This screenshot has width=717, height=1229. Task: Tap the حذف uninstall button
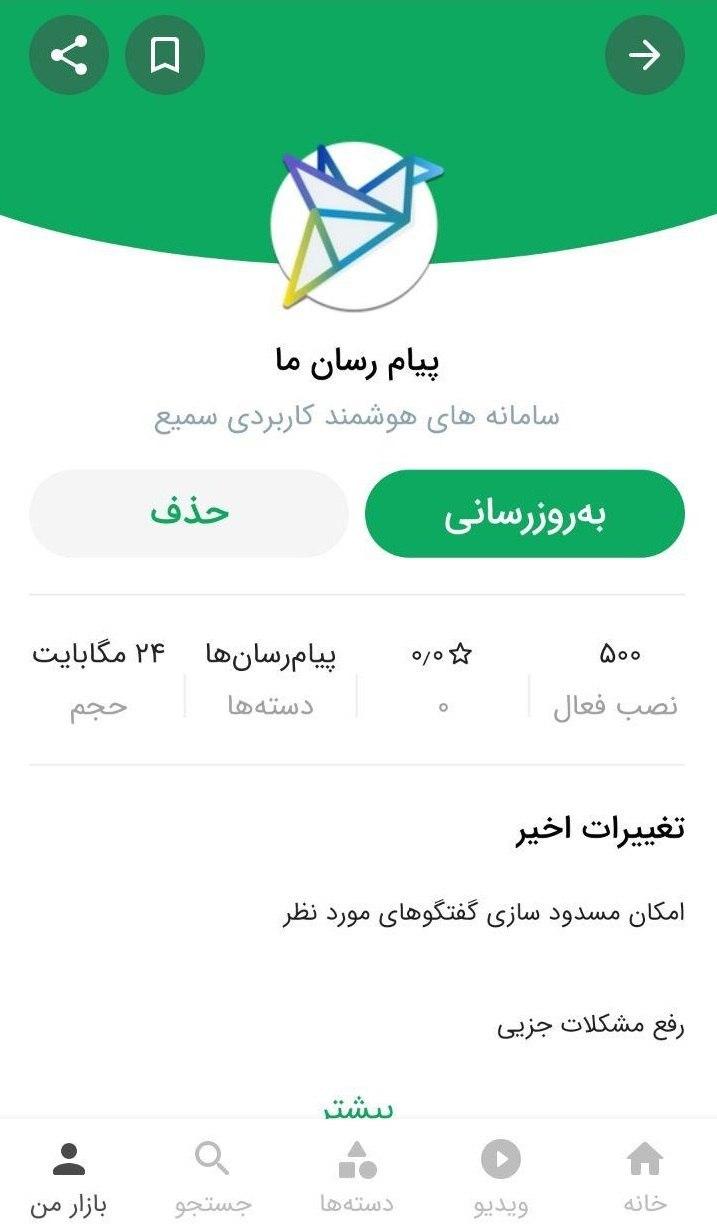(x=189, y=514)
